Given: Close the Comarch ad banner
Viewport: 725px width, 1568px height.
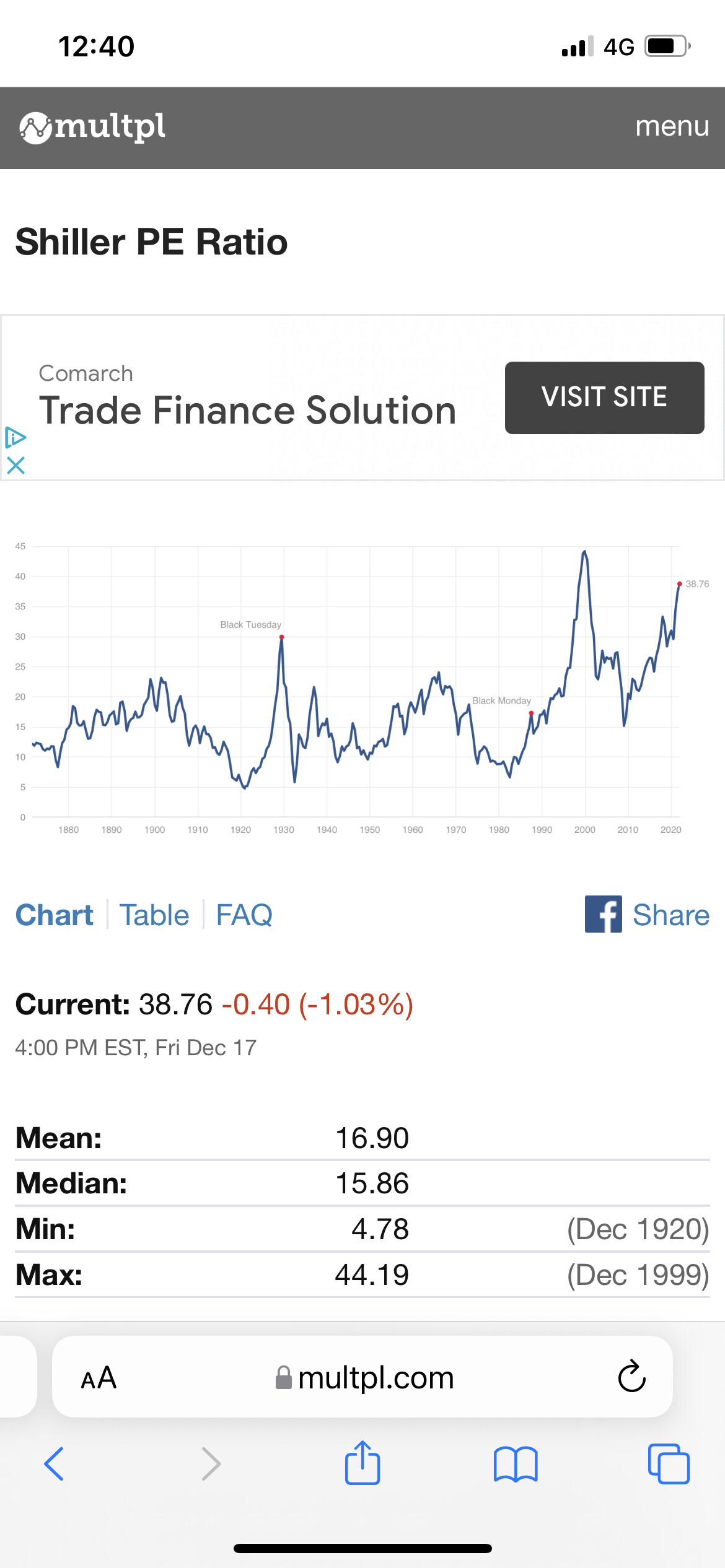Looking at the screenshot, I should [15, 465].
